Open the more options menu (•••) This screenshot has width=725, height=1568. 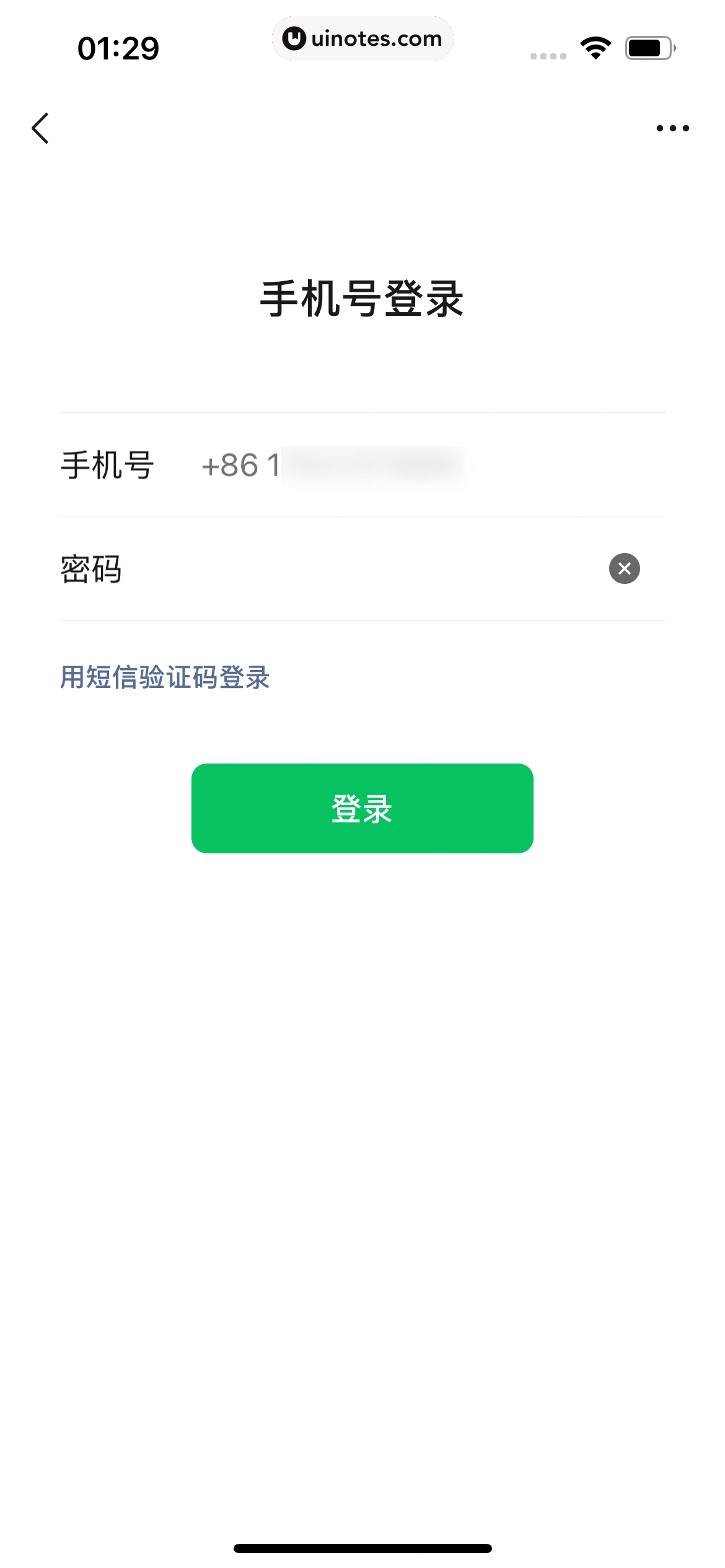(x=672, y=127)
